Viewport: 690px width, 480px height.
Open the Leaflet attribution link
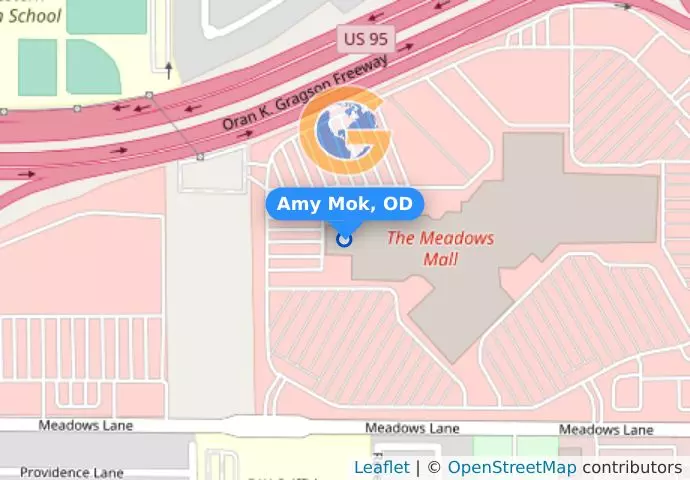[x=381, y=467]
